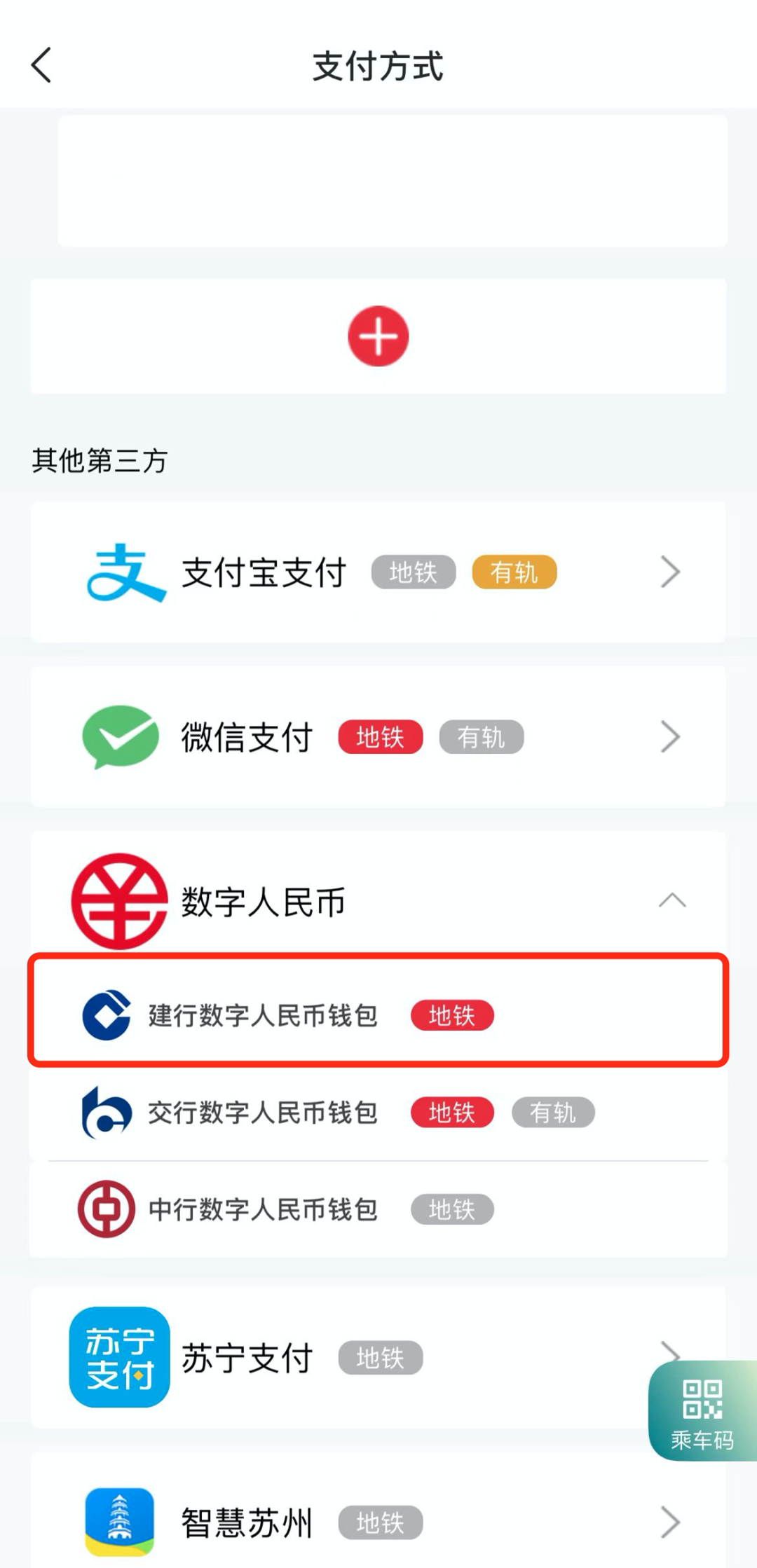Add a new payment method with the red plus
This screenshot has height=1568, width=757.
click(x=378, y=336)
